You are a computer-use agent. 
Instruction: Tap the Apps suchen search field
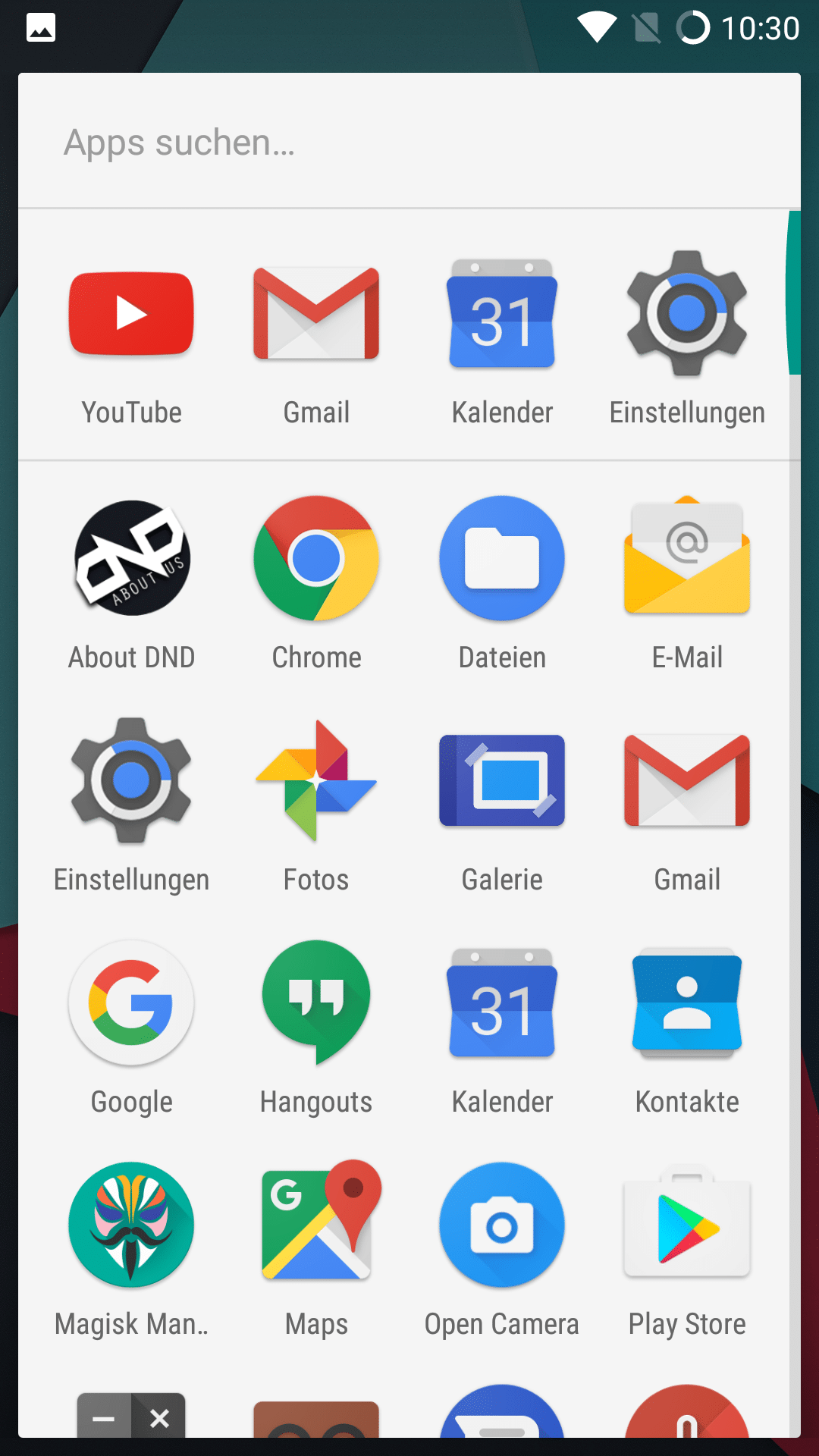click(409, 142)
